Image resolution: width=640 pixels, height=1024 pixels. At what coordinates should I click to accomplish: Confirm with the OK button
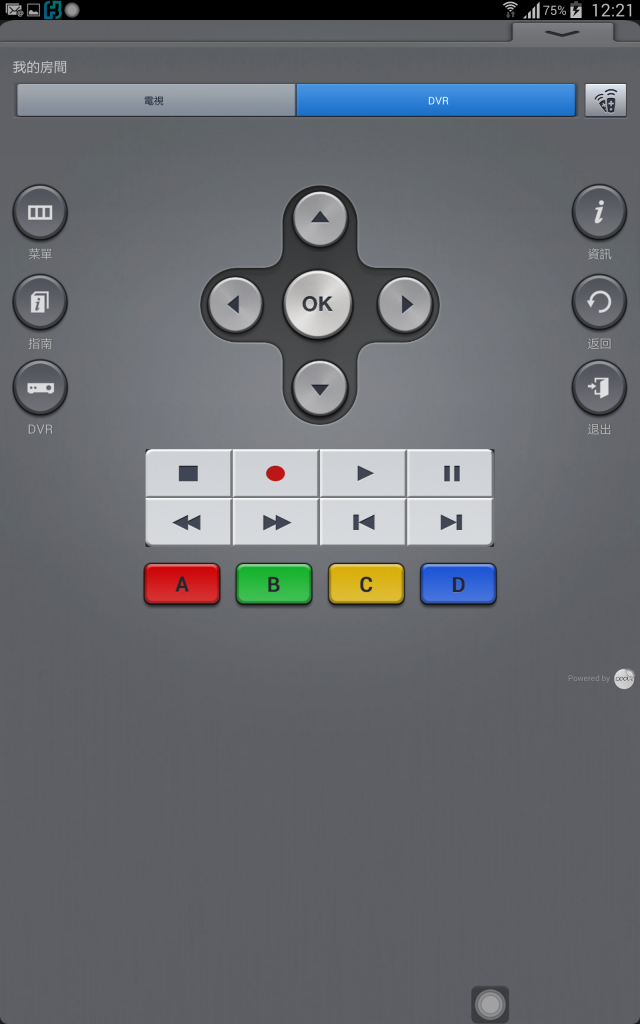318,304
